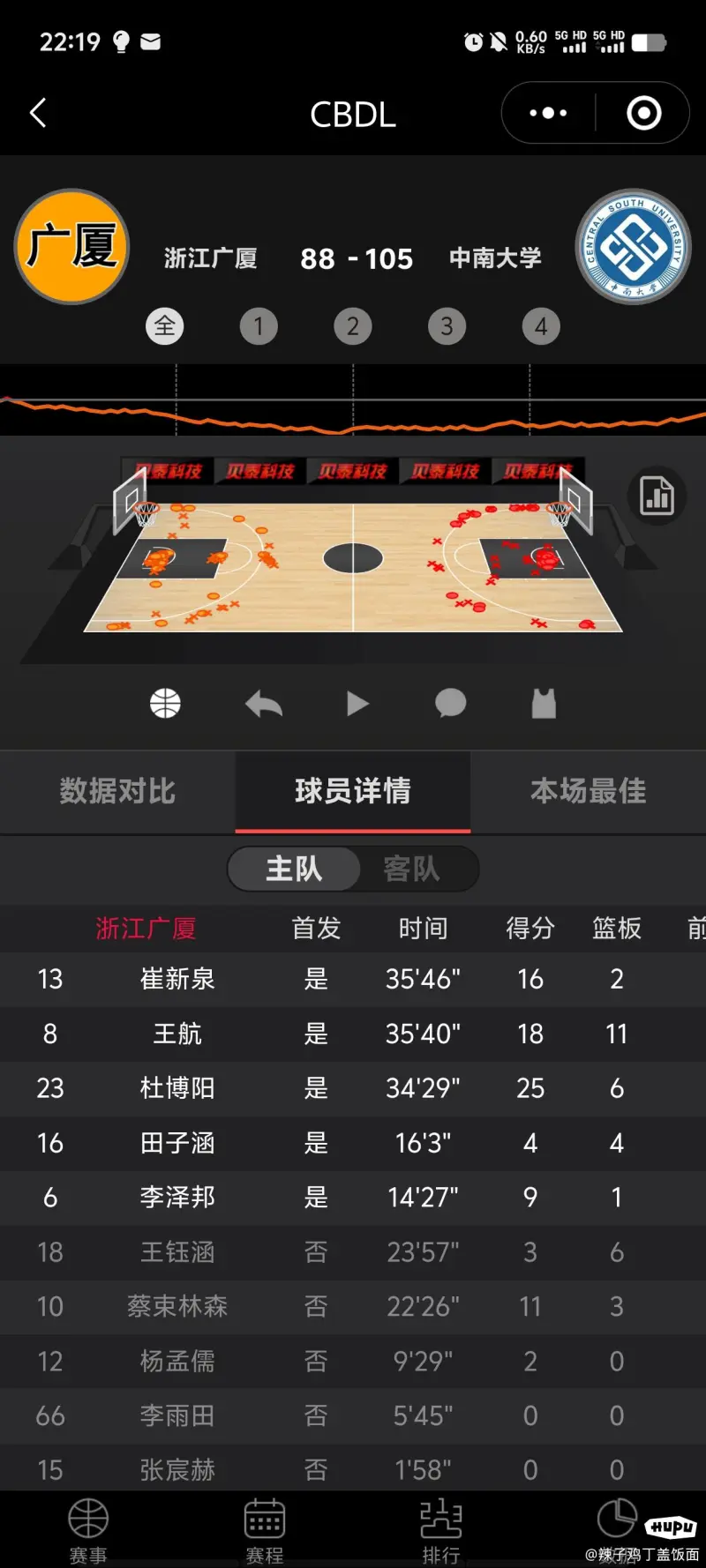Select quarter 2 score filter
The width and height of the screenshot is (706, 1568).
[353, 325]
